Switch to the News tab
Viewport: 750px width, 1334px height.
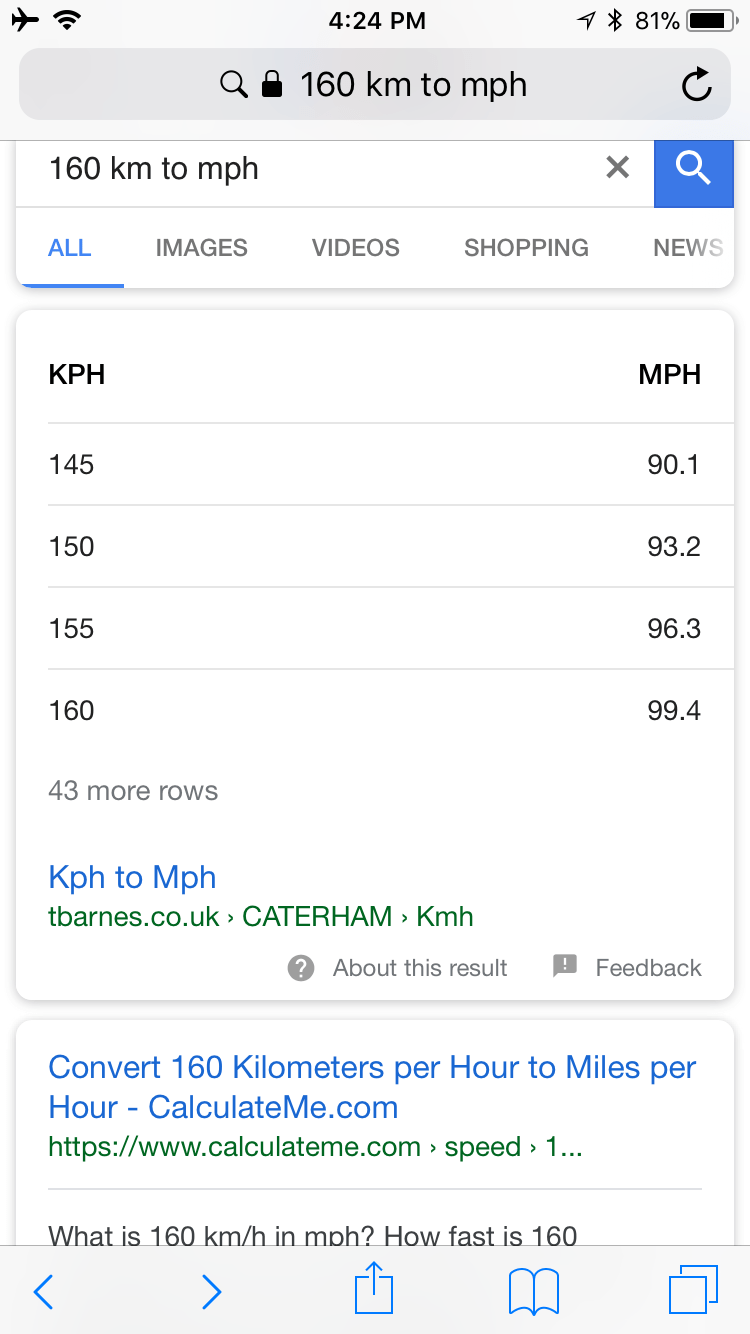click(x=687, y=248)
